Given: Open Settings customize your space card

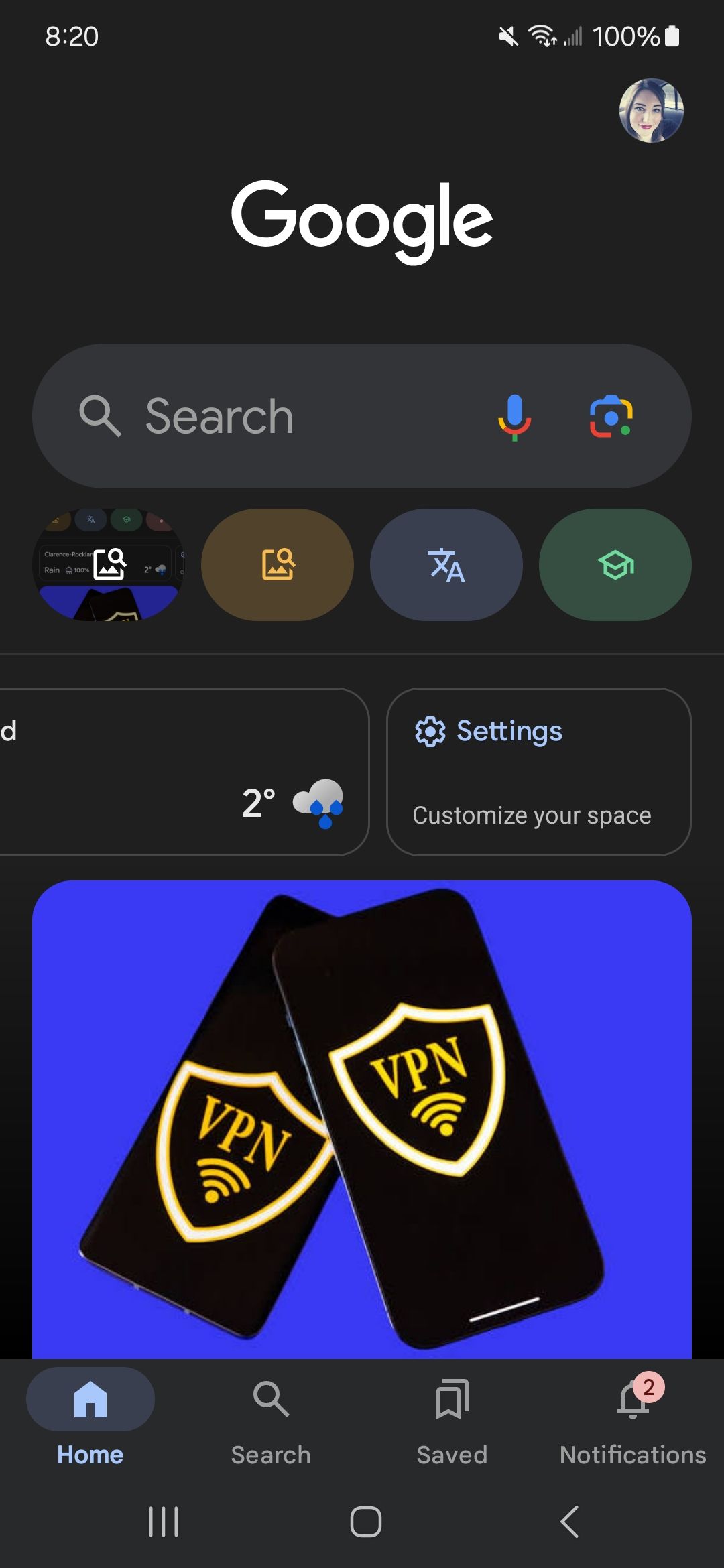Looking at the screenshot, I should tap(538, 772).
